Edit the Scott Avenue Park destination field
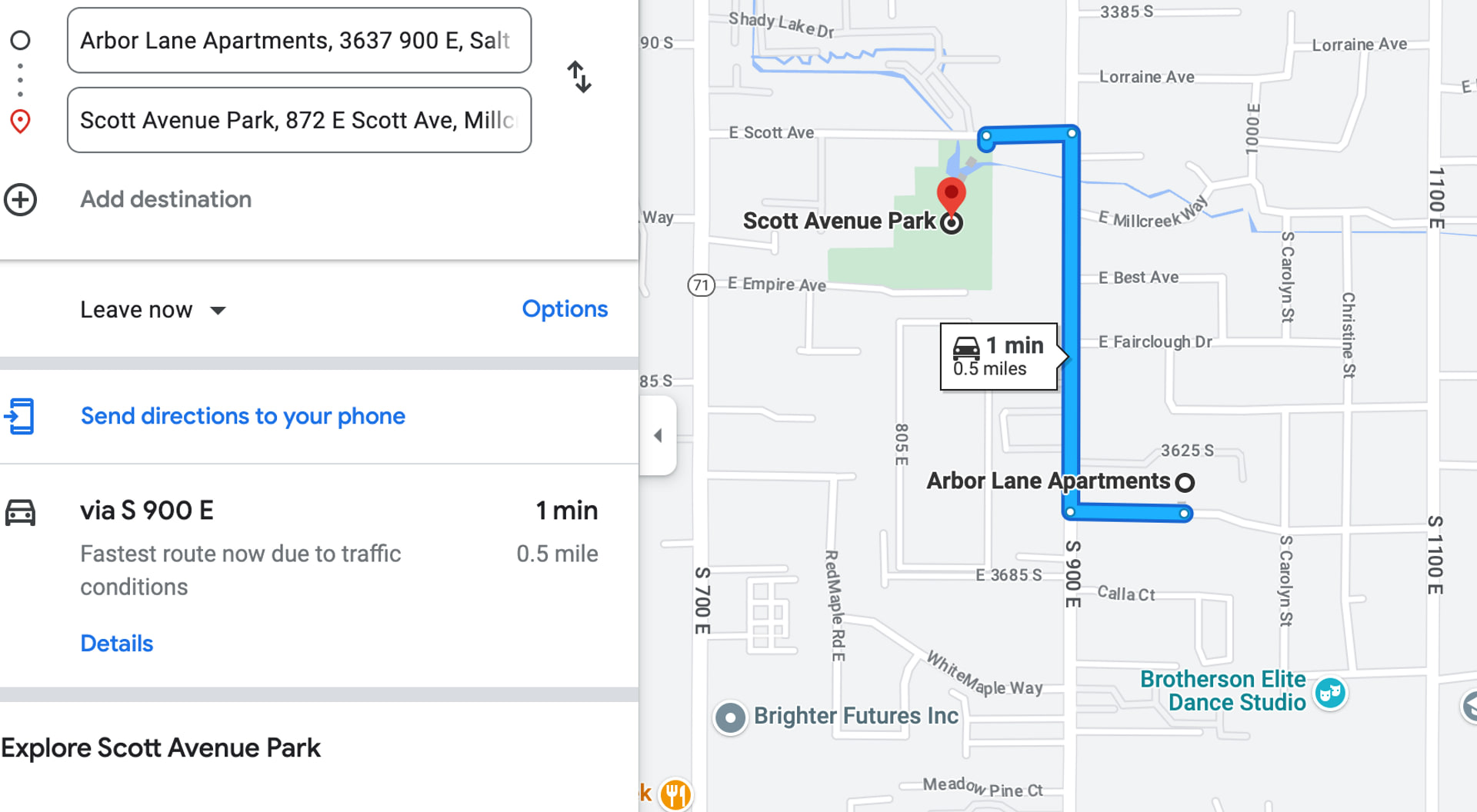Viewport: 1477px width, 812px height. pos(298,121)
